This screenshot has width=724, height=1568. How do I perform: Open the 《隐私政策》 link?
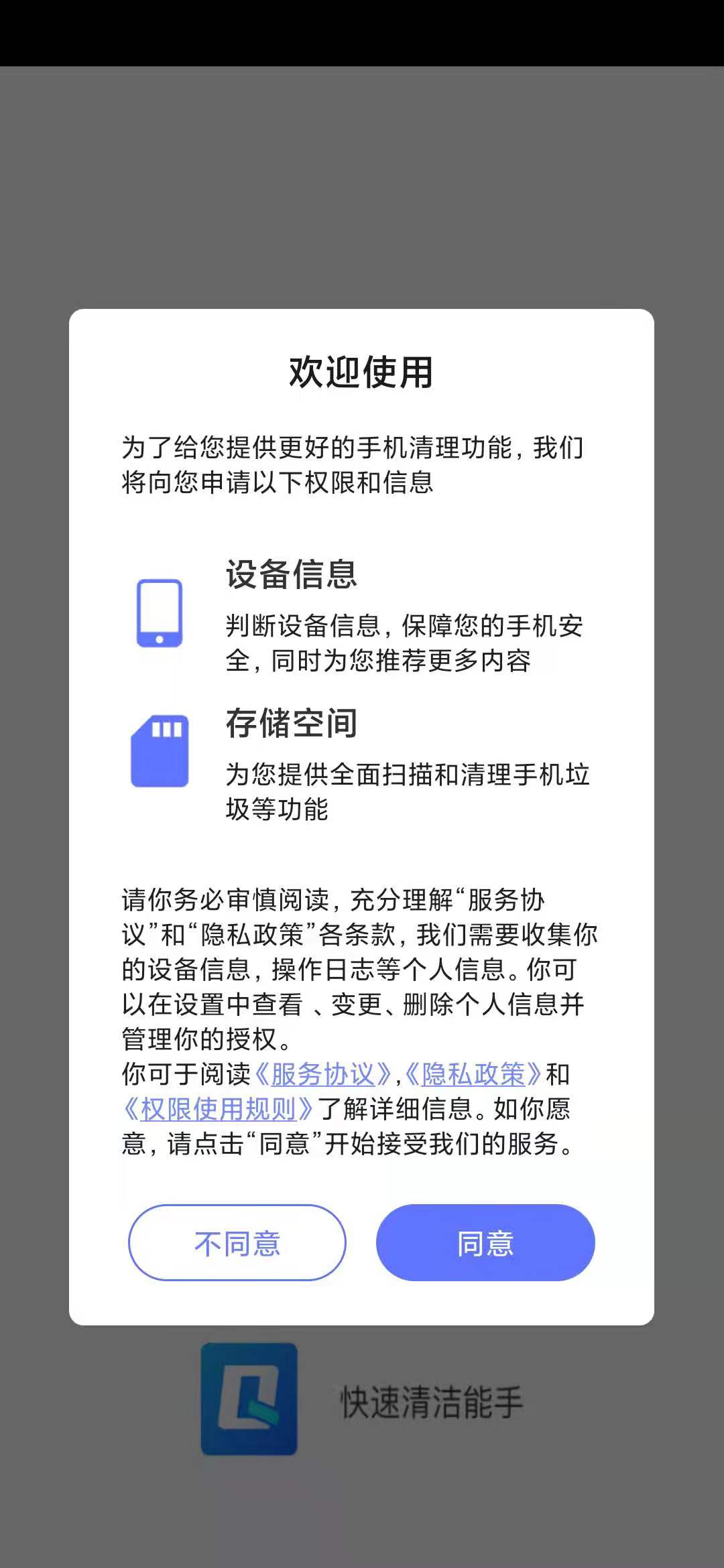[473, 1074]
